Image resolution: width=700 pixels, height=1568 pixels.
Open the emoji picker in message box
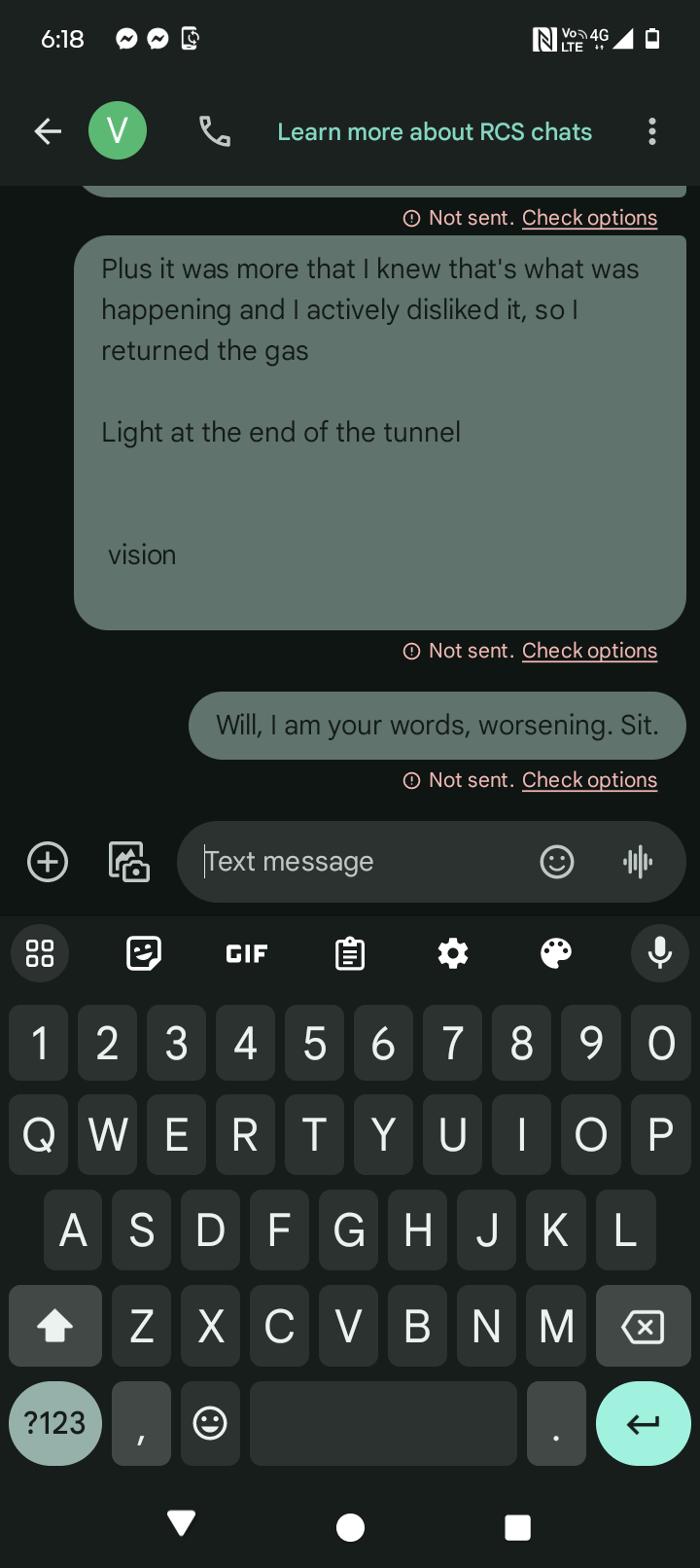(557, 862)
